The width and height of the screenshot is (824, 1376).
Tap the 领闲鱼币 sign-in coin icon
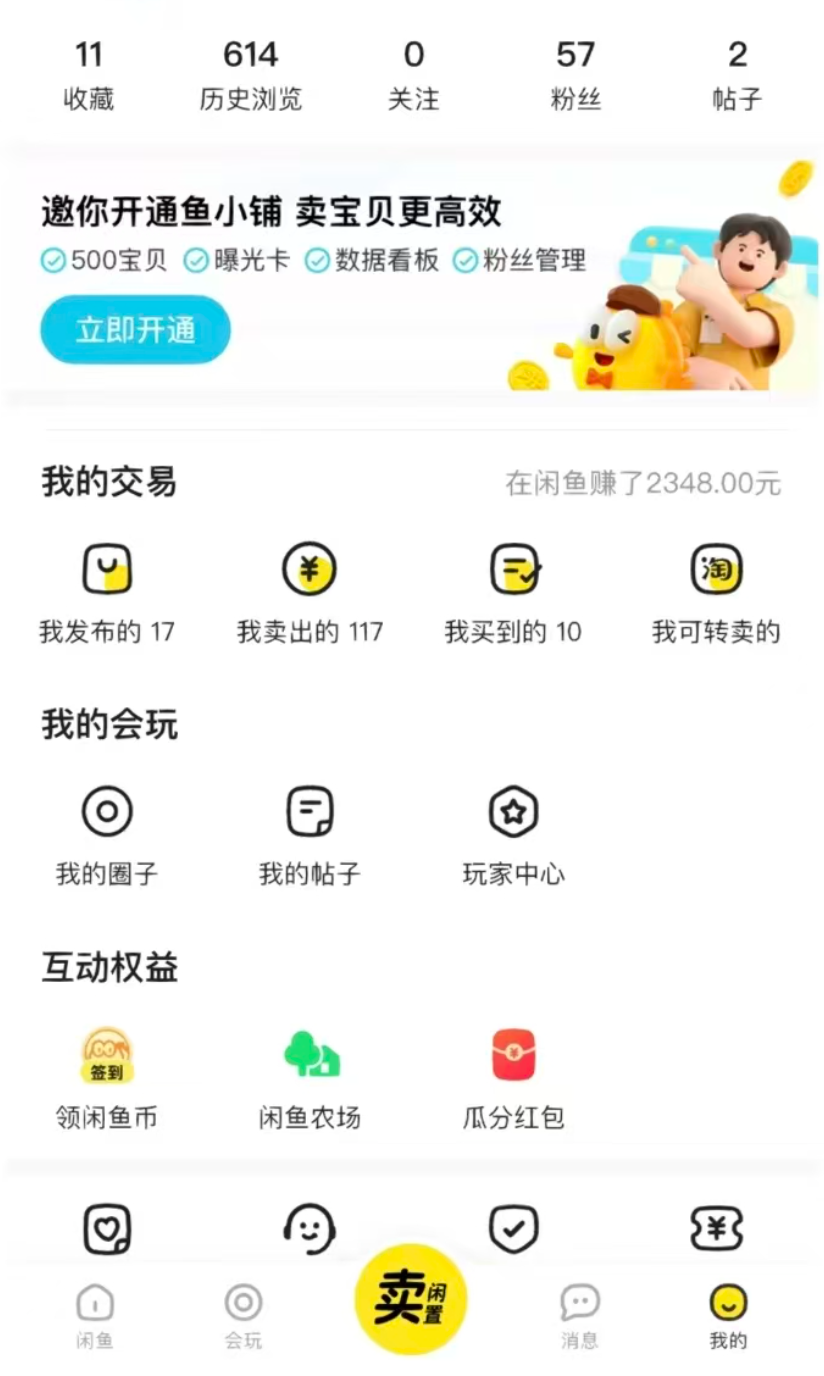[x=107, y=1053]
